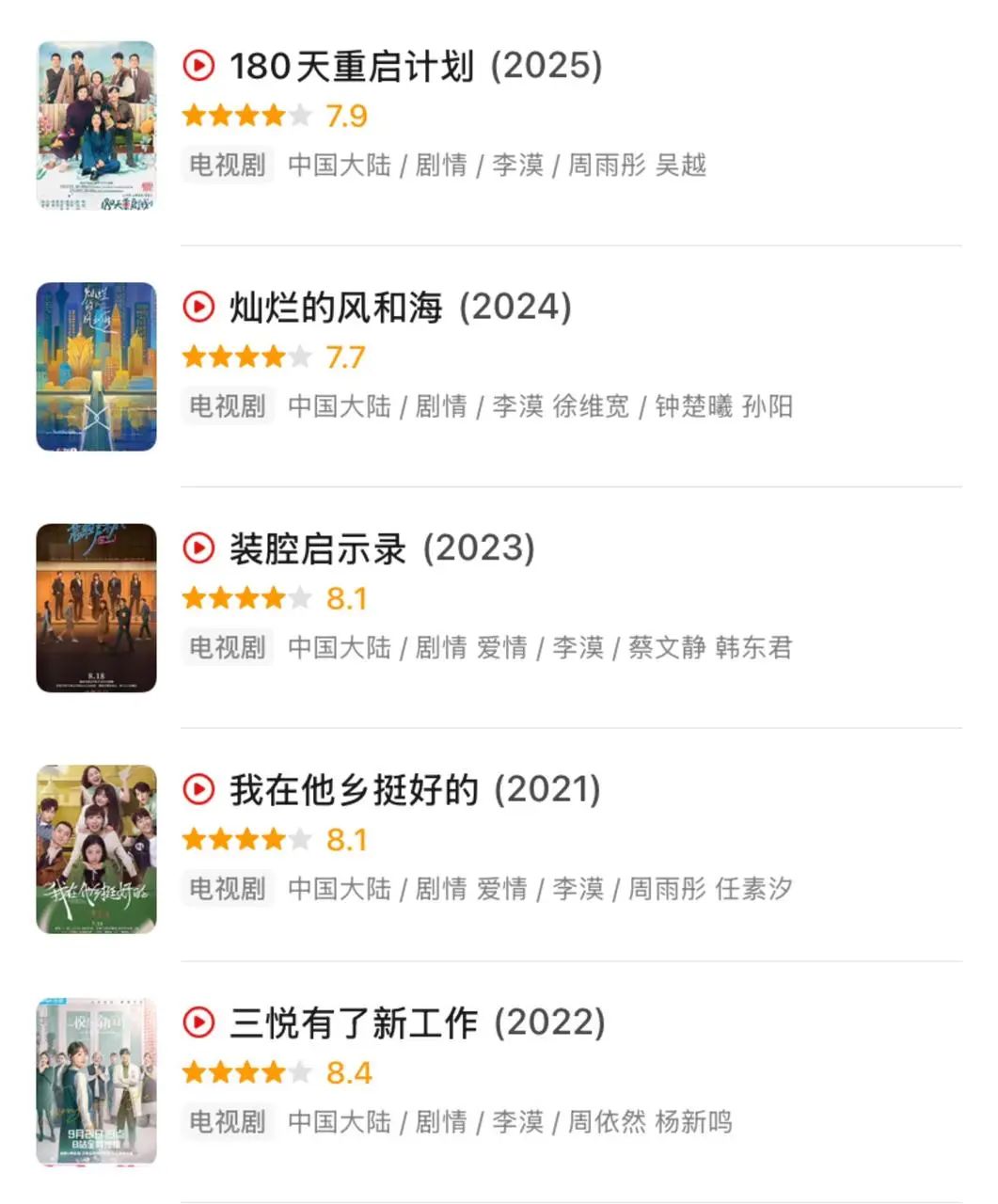Tap the poster for 180天重启计划

pos(96,126)
